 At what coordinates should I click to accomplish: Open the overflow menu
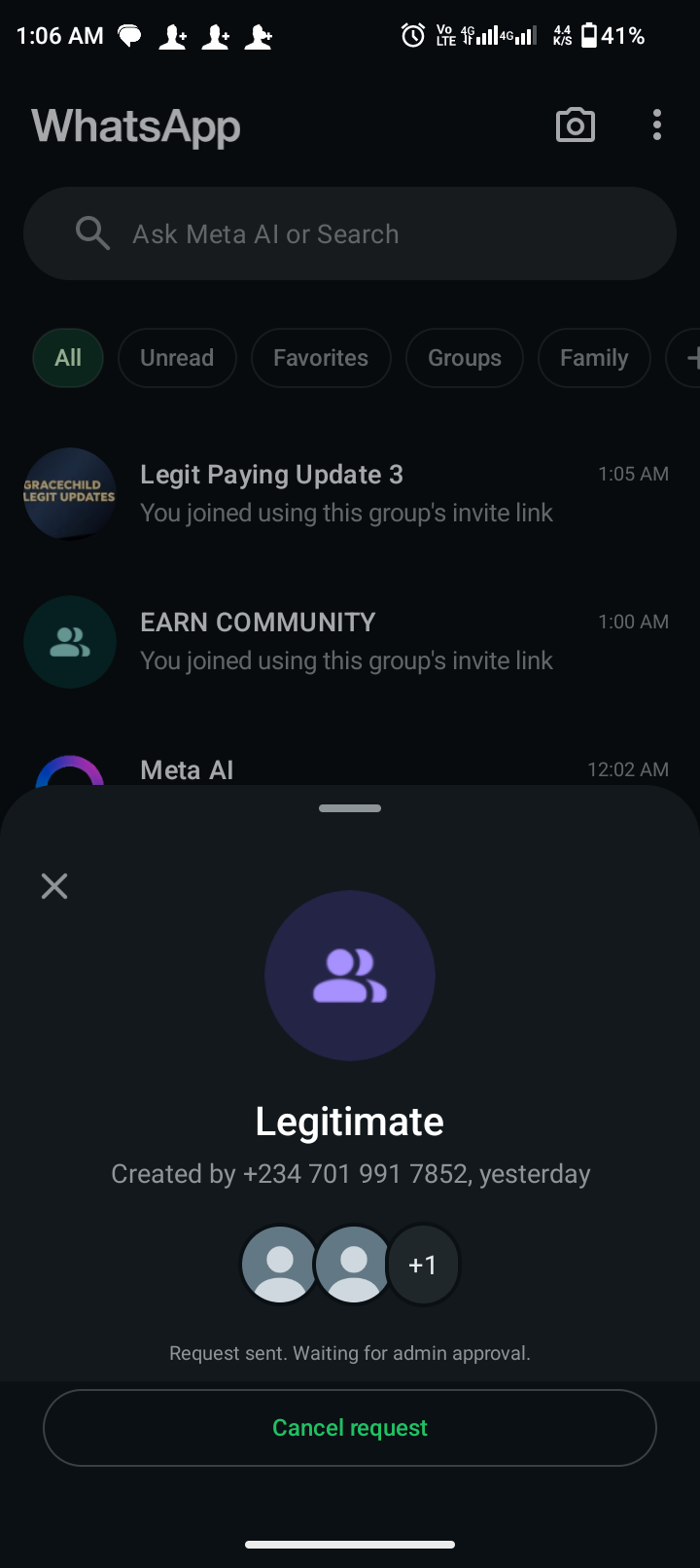coord(657,125)
